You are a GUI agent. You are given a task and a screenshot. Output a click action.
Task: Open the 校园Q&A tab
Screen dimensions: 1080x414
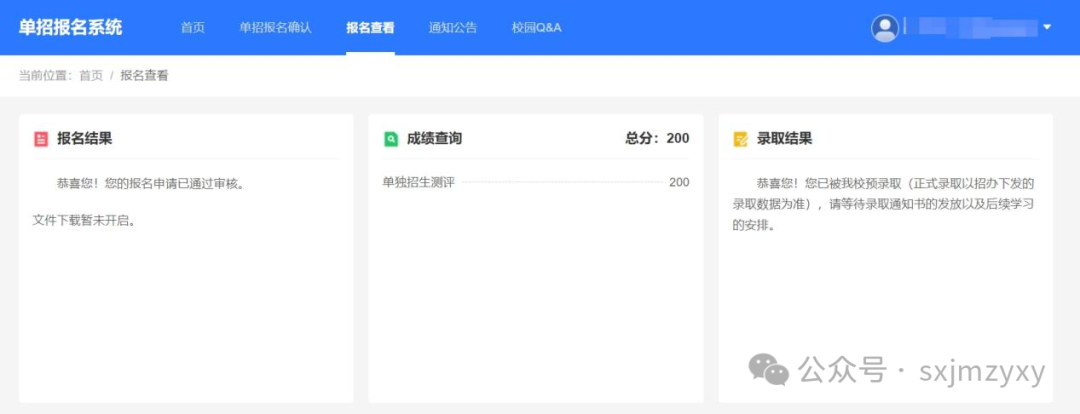coord(536,28)
